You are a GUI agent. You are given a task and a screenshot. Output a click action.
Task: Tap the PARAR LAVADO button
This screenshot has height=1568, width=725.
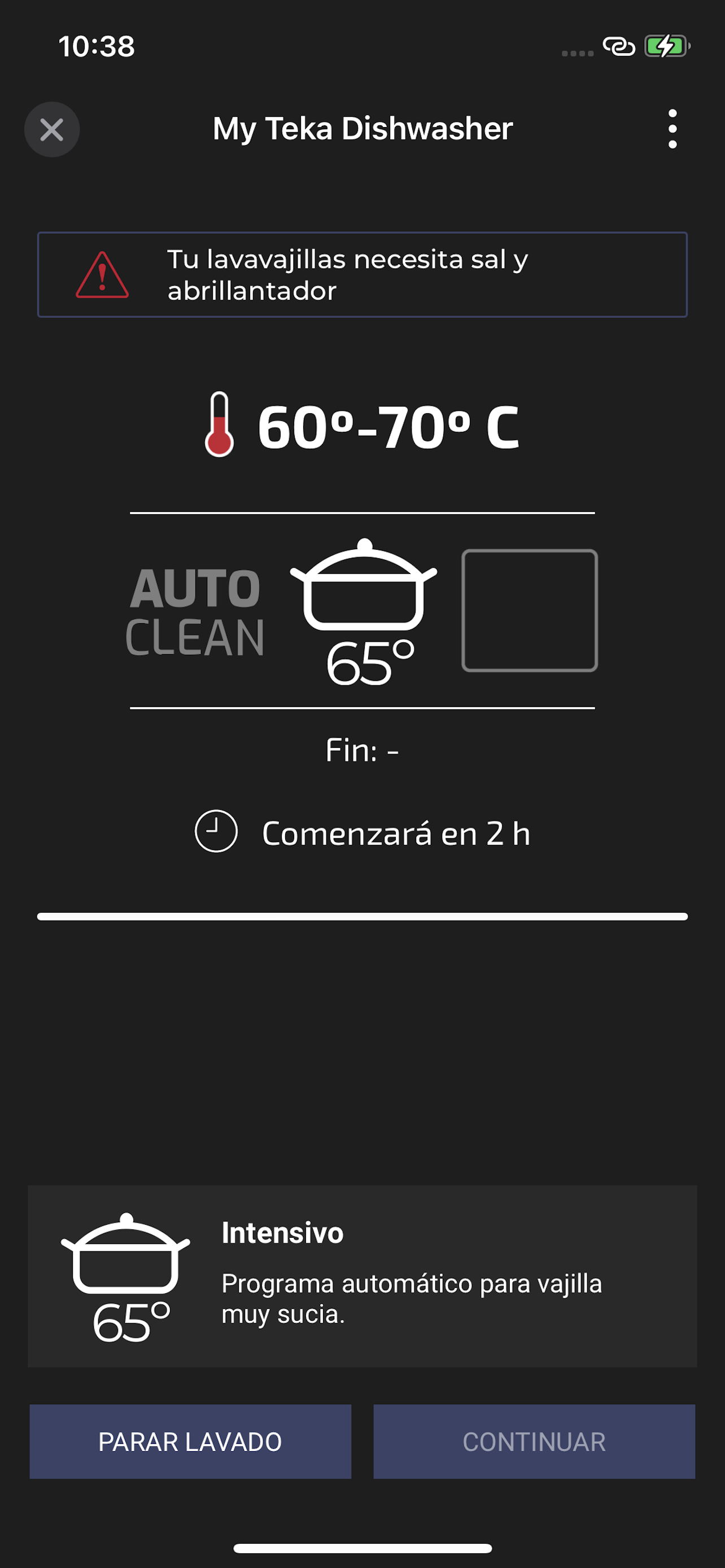(x=190, y=1442)
